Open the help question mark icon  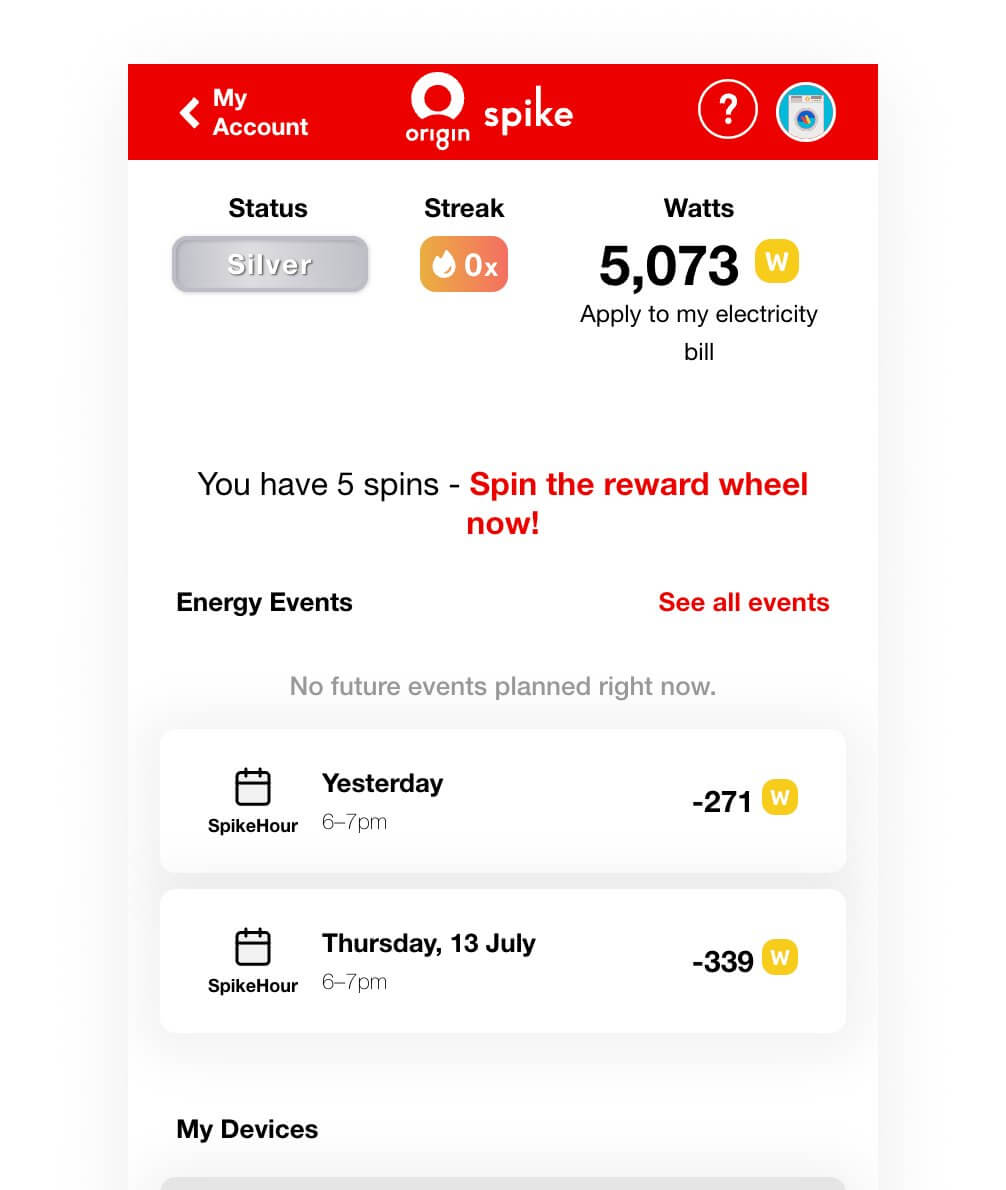pyautogui.click(x=728, y=110)
